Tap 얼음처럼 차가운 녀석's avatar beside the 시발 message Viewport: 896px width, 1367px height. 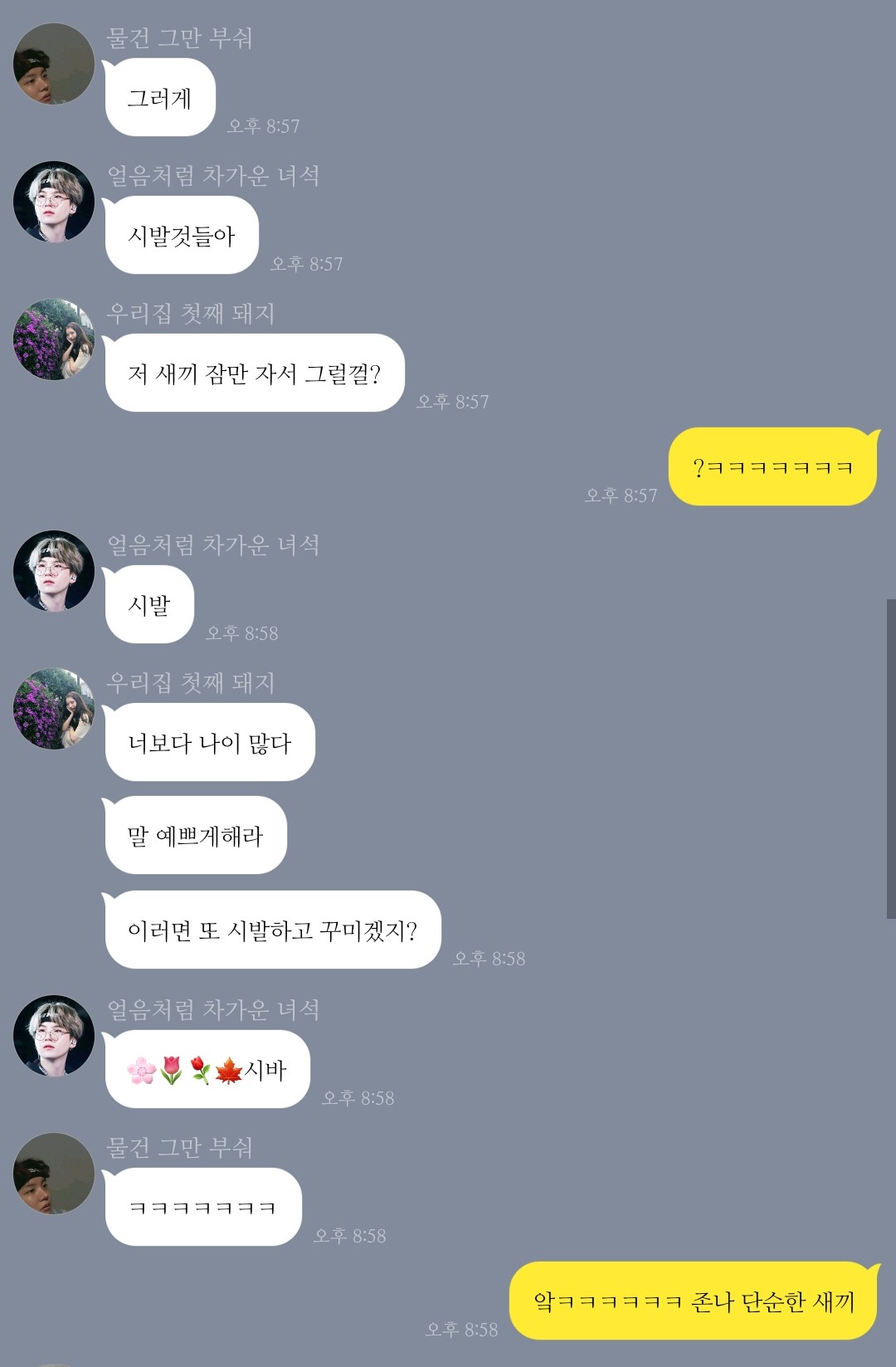pos(54,571)
